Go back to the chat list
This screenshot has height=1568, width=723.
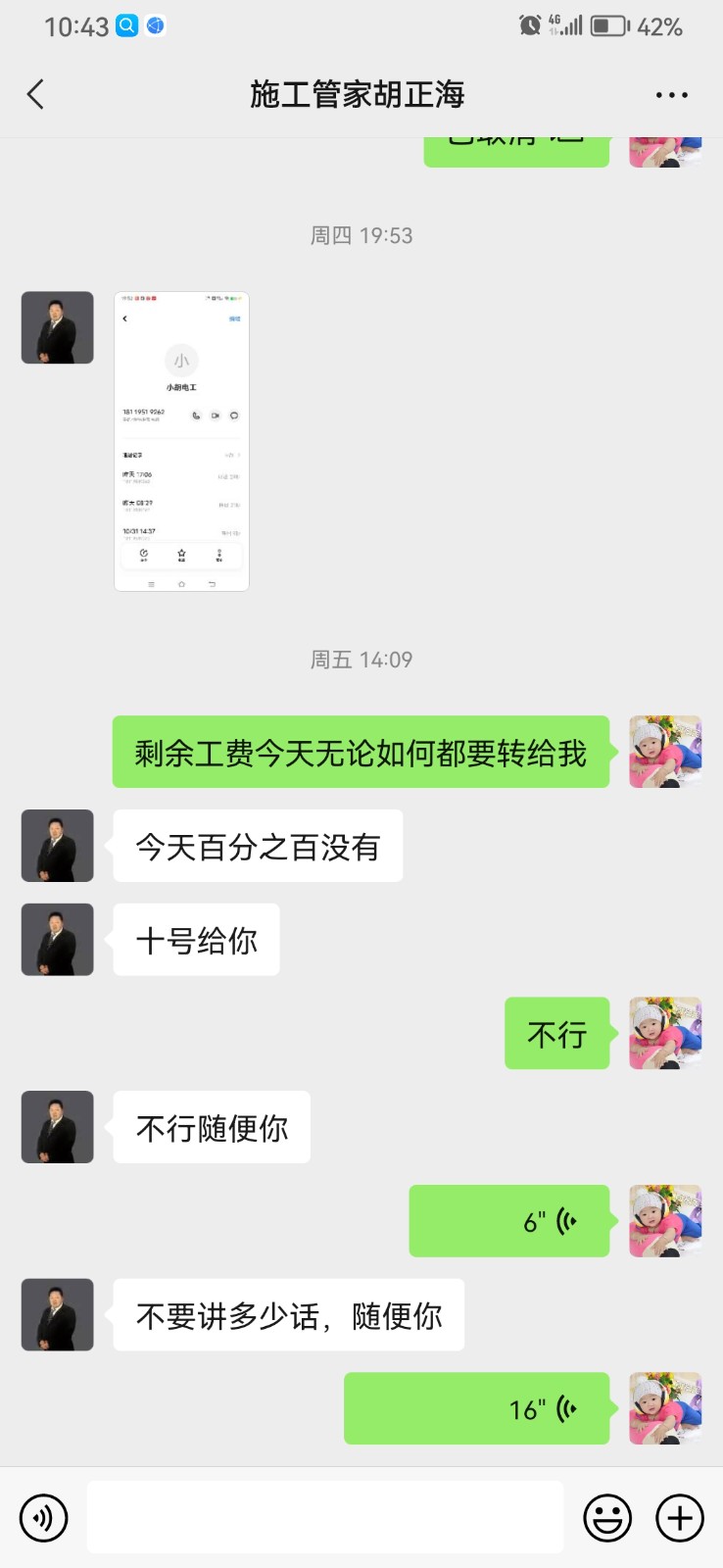[35, 95]
